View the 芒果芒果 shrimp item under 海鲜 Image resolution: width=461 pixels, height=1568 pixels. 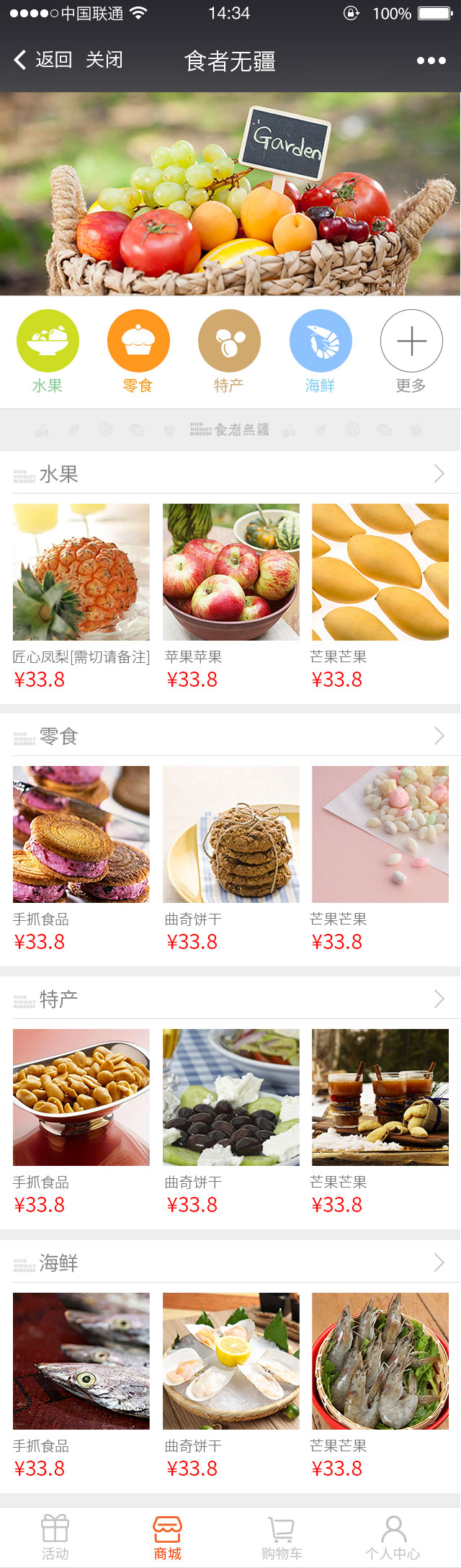click(380, 1361)
